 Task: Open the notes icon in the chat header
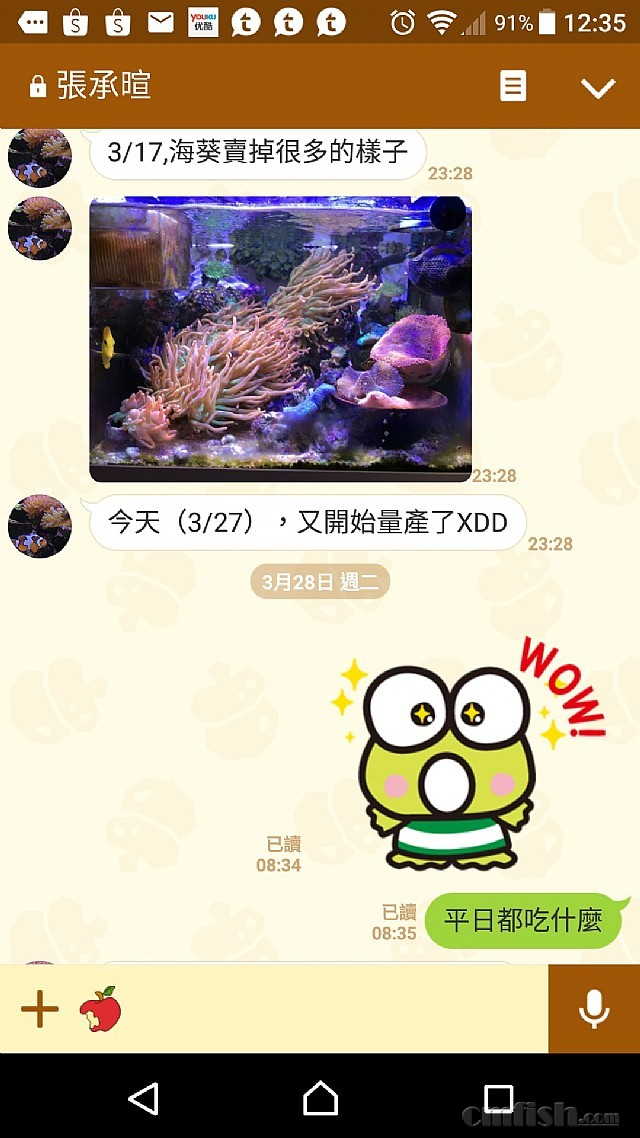[512, 86]
